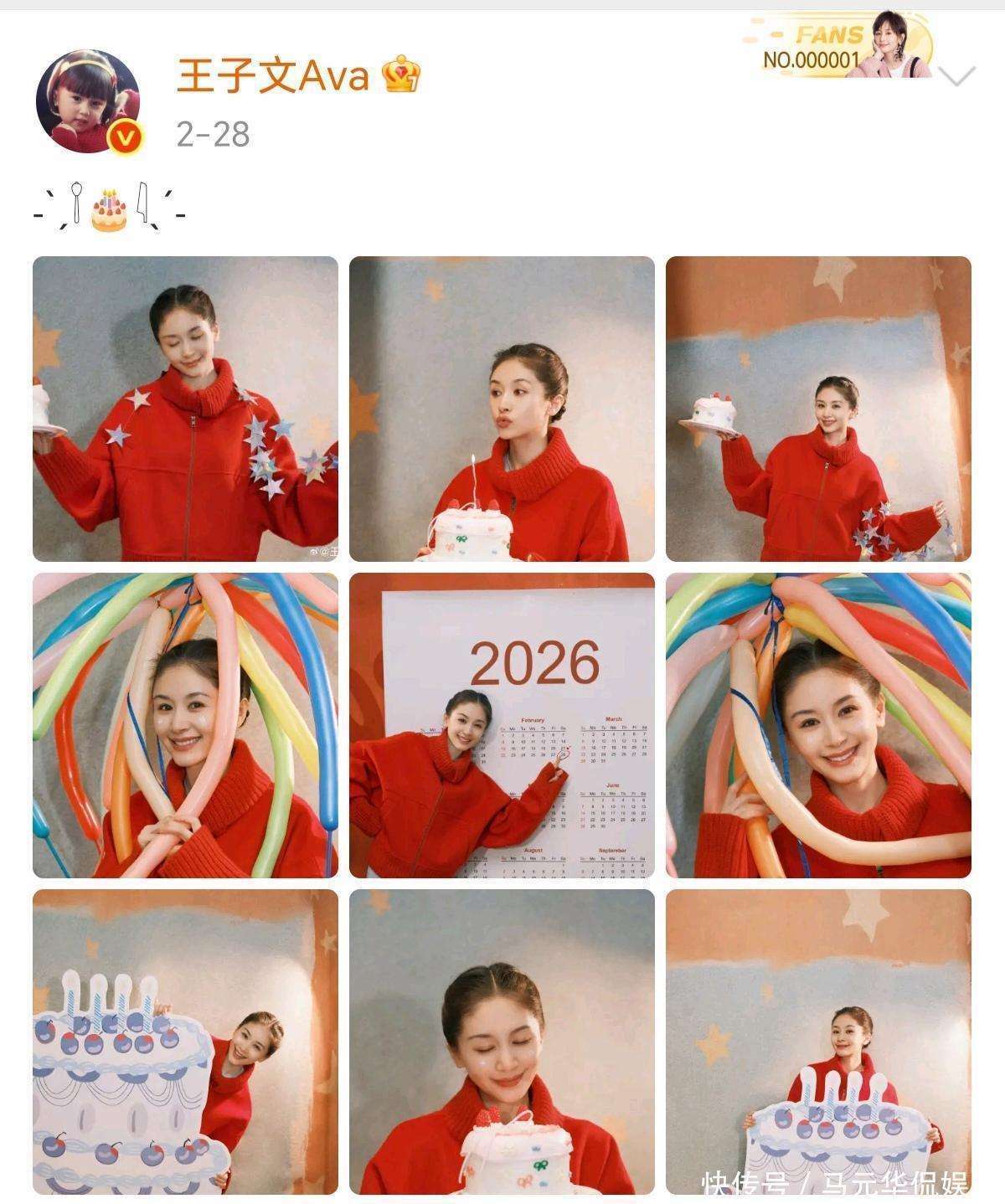Open the 2026 calendar photo
Image resolution: width=1005 pixels, height=1204 pixels.
pyautogui.click(x=502, y=725)
